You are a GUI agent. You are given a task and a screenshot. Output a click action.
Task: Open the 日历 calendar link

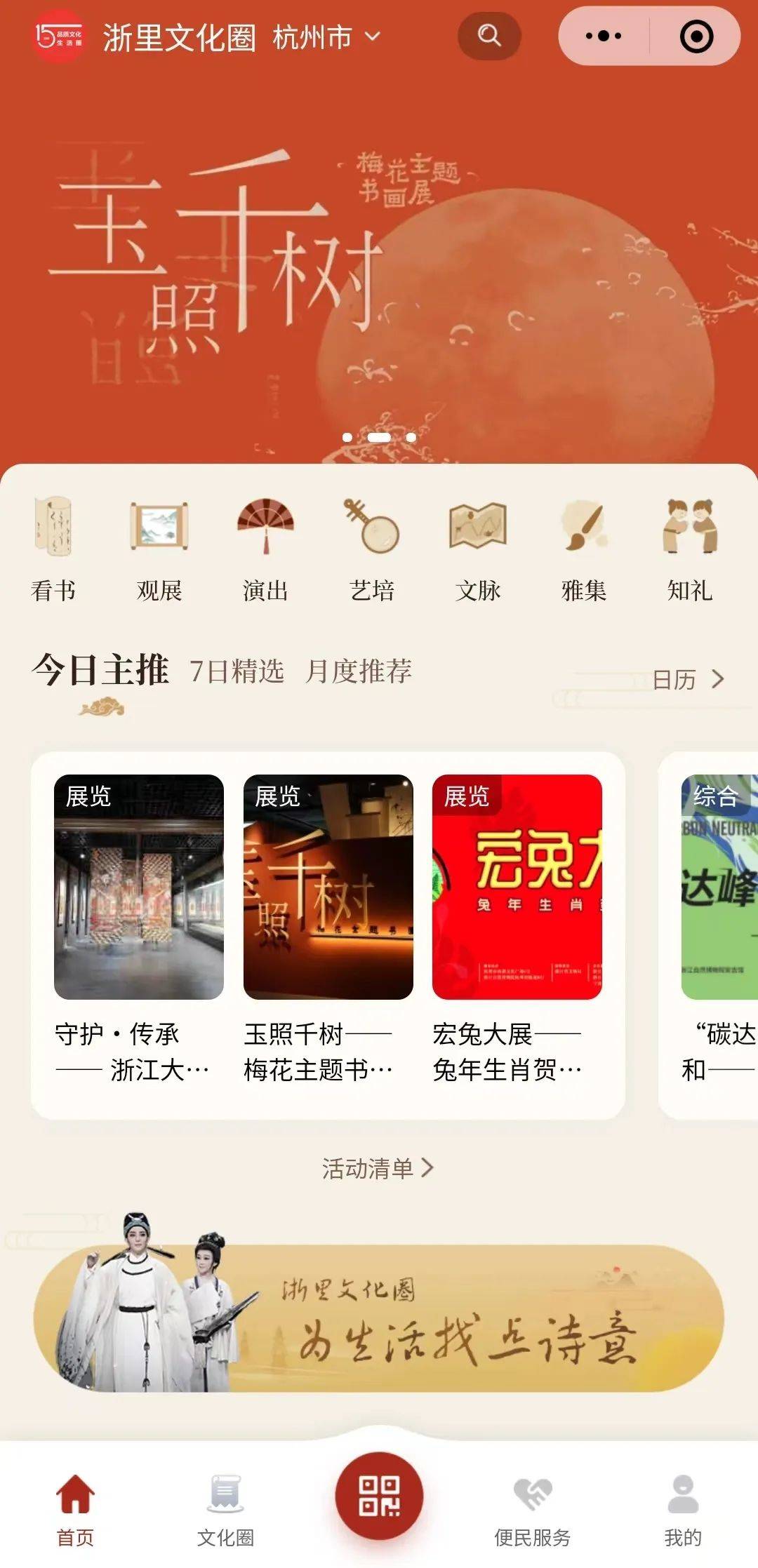tap(688, 679)
